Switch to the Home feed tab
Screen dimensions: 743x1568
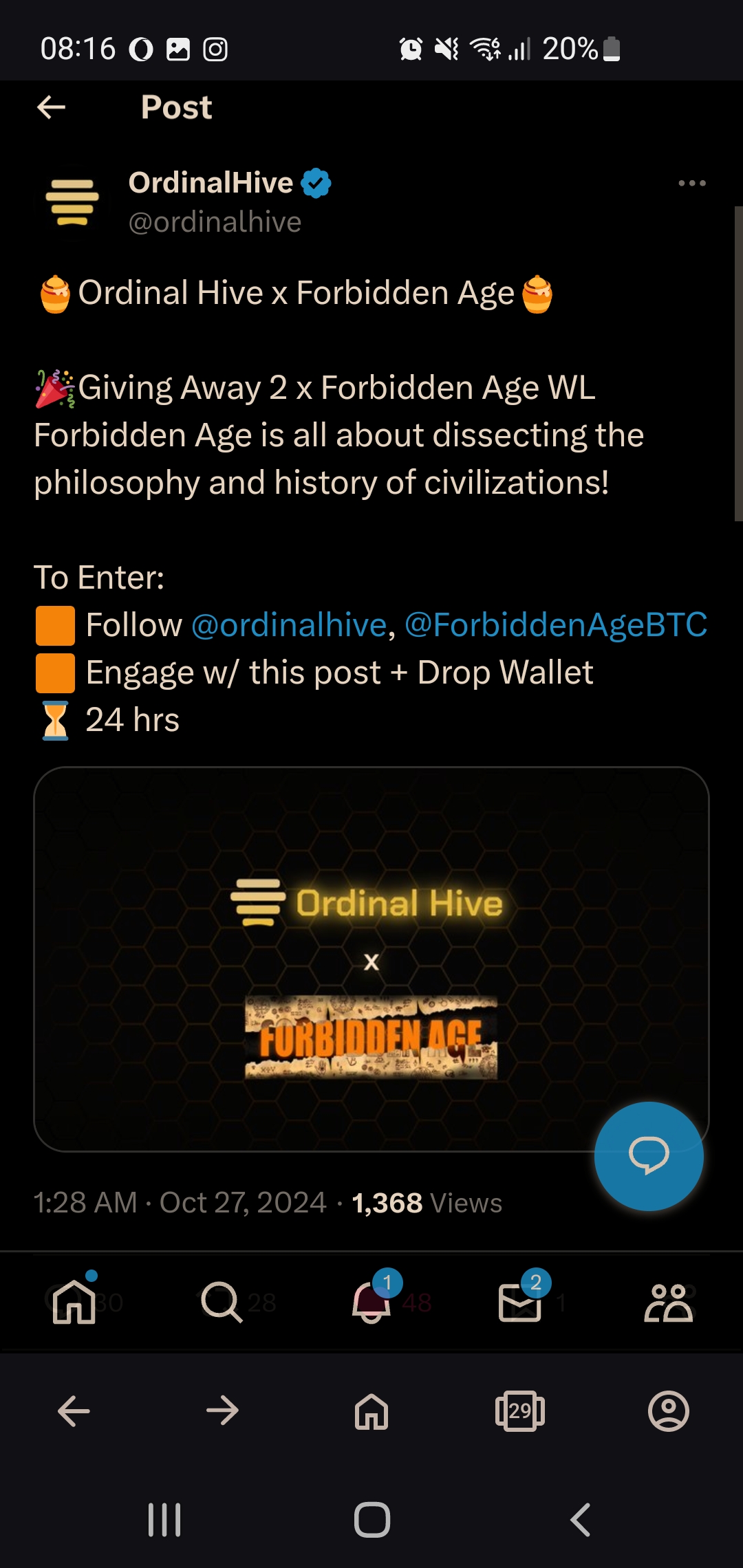point(74,1301)
